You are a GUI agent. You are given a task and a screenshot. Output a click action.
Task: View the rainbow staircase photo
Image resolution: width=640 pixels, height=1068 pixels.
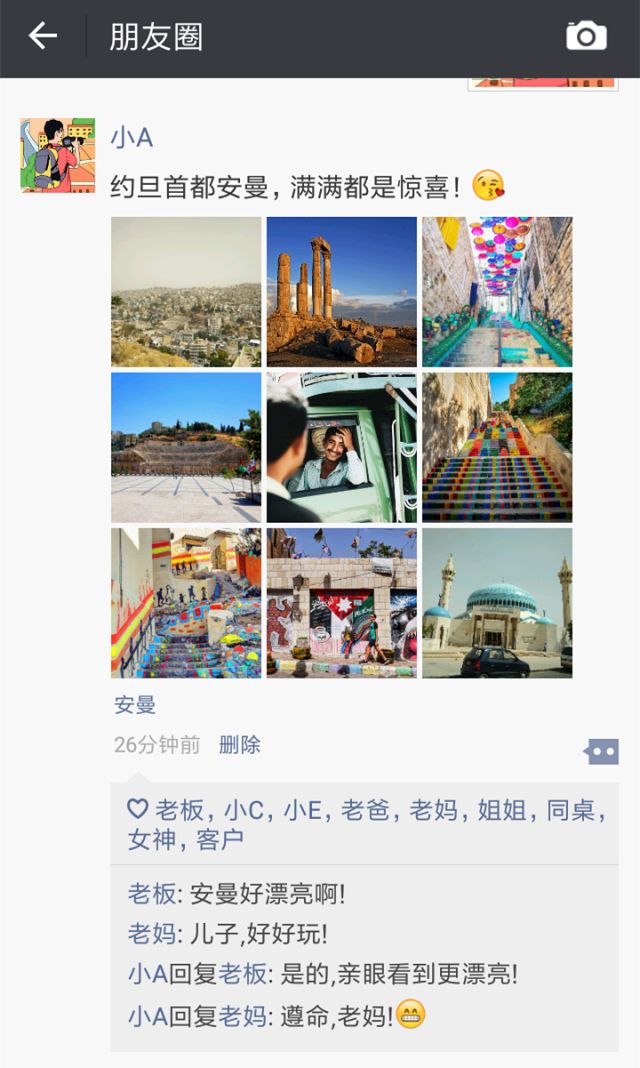click(x=497, y=447)
